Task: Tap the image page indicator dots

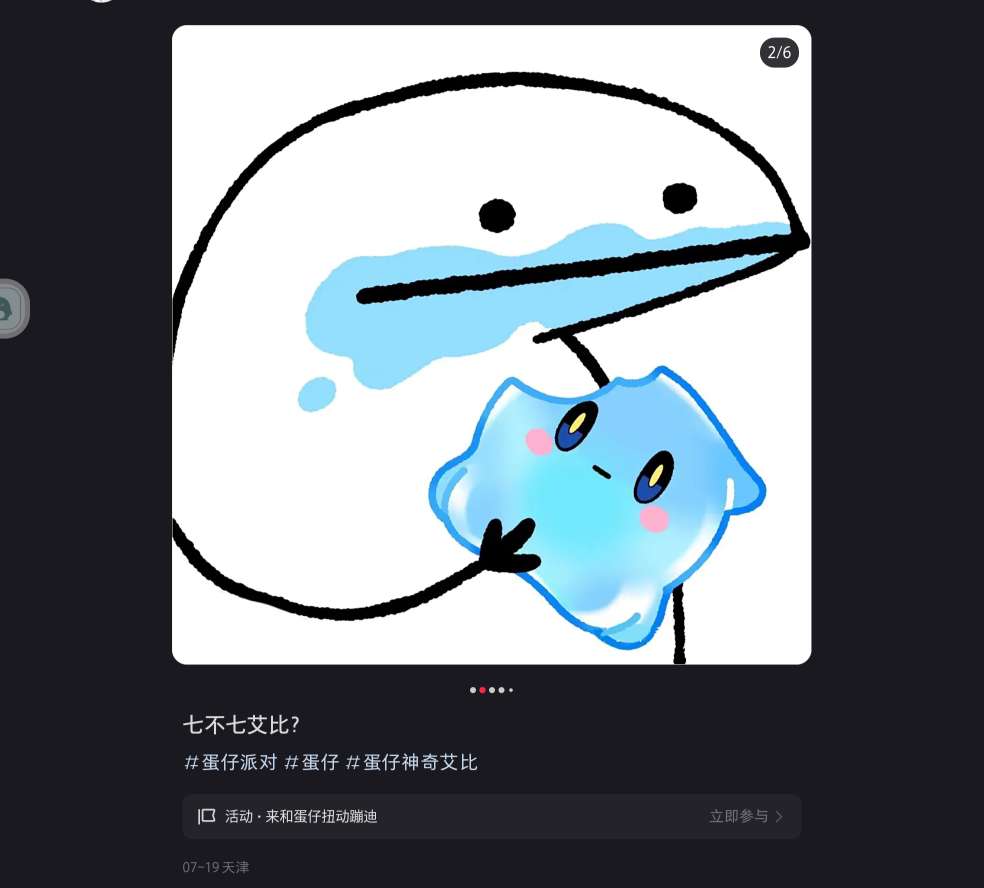Action: (x=491, y=690)
